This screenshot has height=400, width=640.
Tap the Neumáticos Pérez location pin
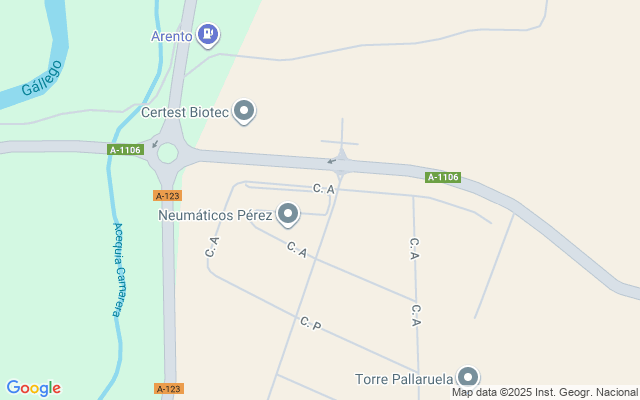point(288,214)
